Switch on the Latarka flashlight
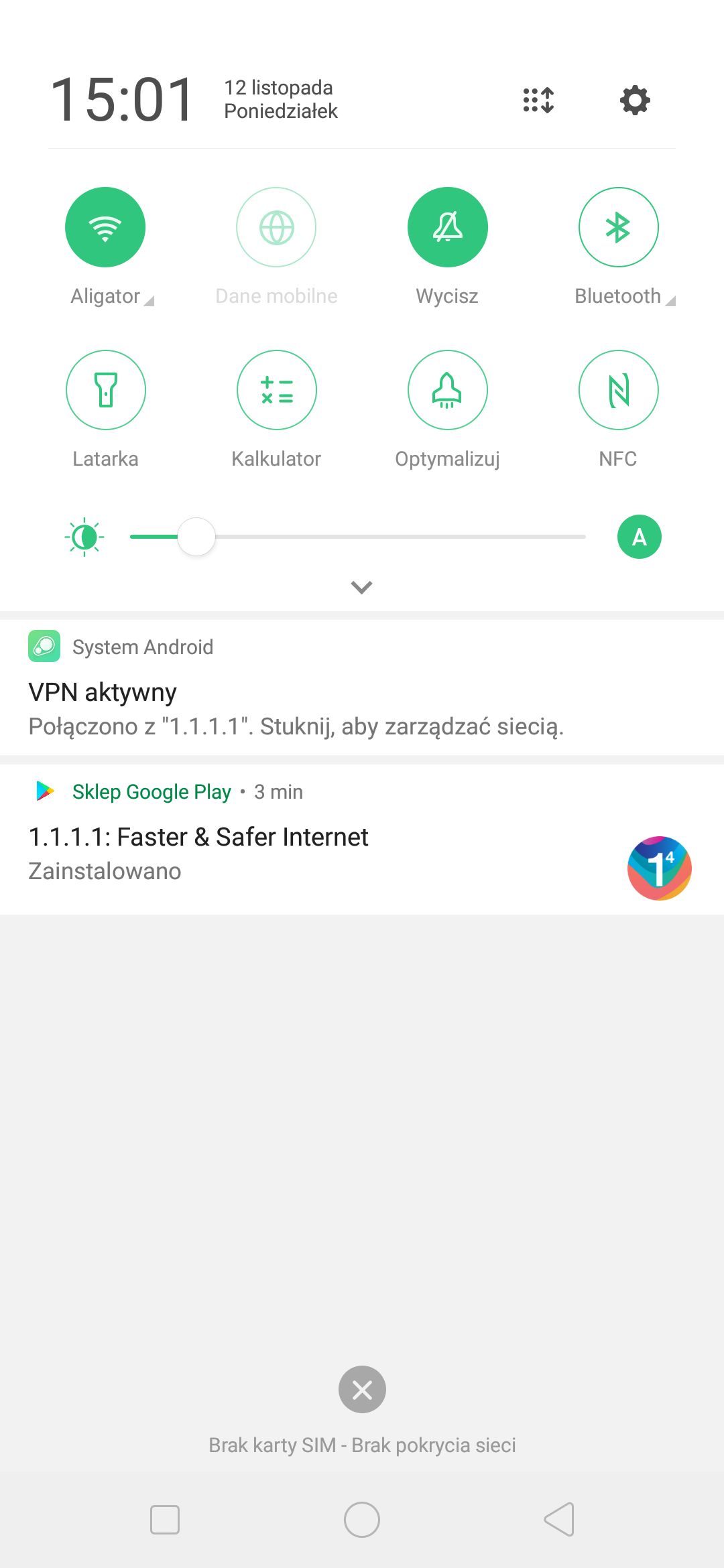This screenshot has height=1568, width=724. (x=105, y=390)
